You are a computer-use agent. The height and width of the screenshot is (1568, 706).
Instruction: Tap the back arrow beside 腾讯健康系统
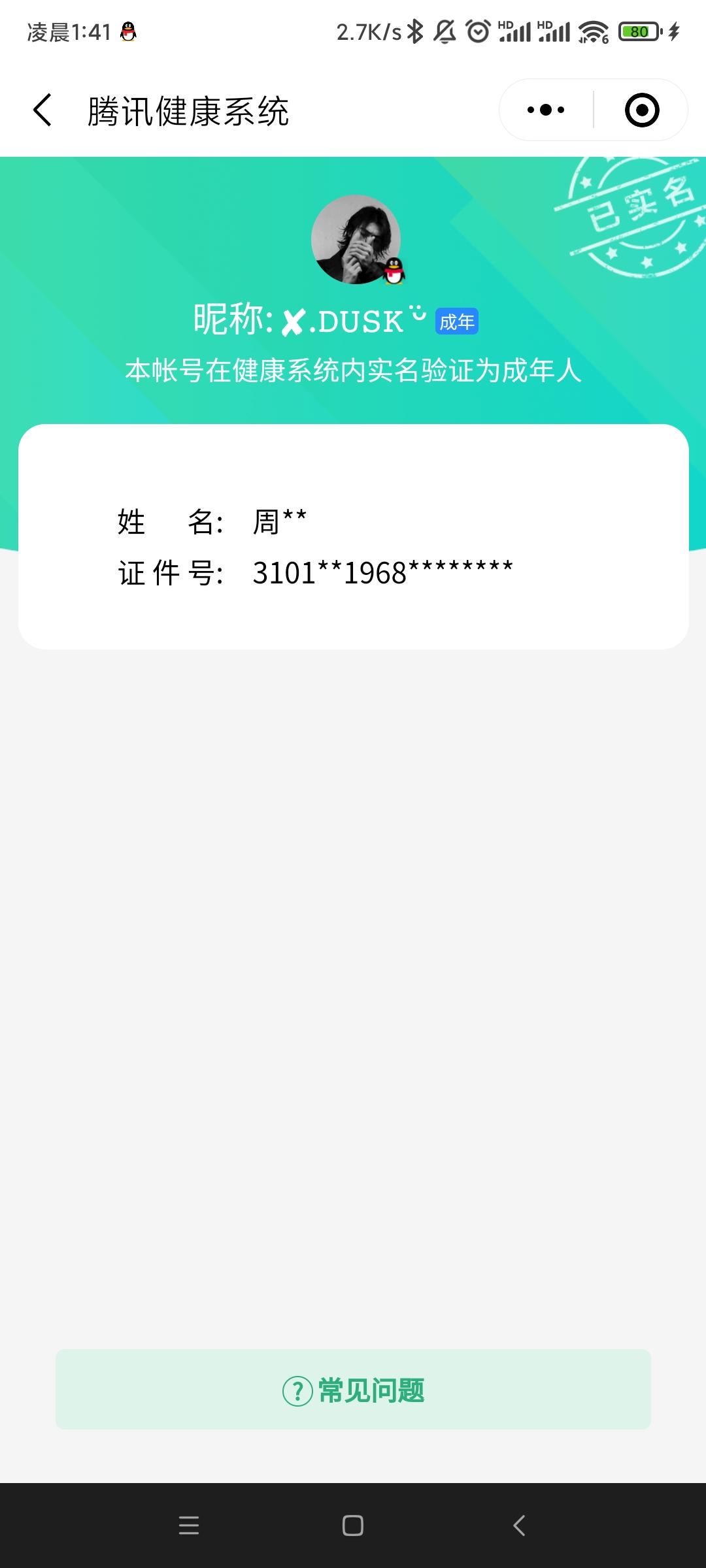pyautogui.click(x=43, y=110)
